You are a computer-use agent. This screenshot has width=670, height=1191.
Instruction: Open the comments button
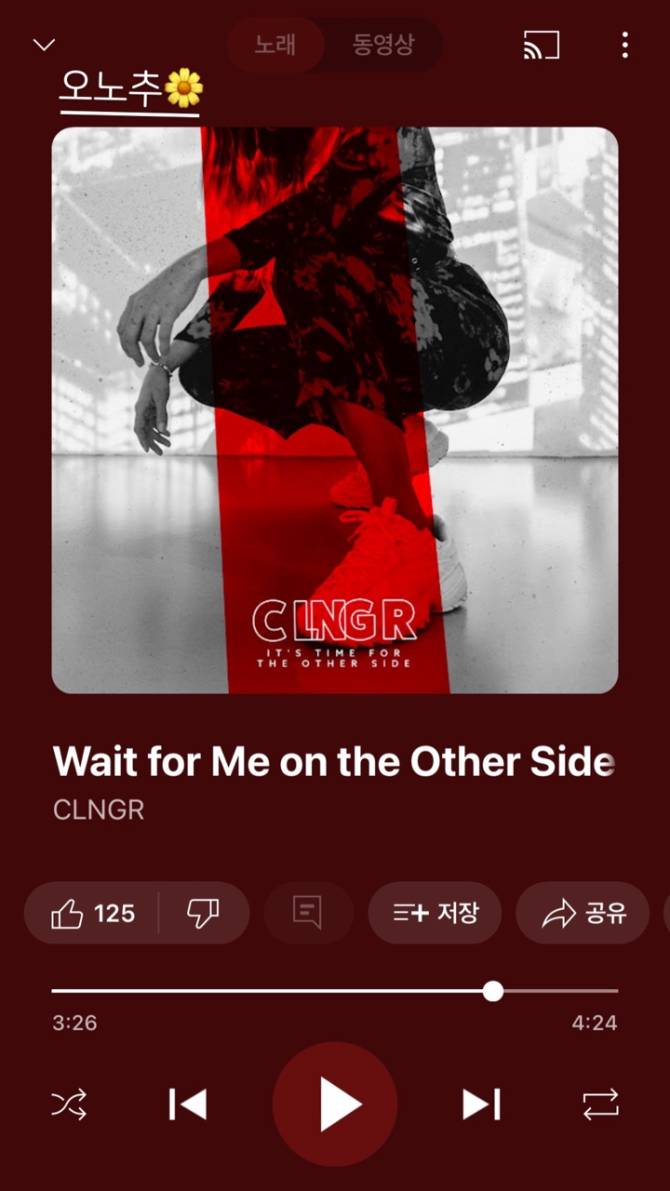pyautogui.click(x=308, y=913)
